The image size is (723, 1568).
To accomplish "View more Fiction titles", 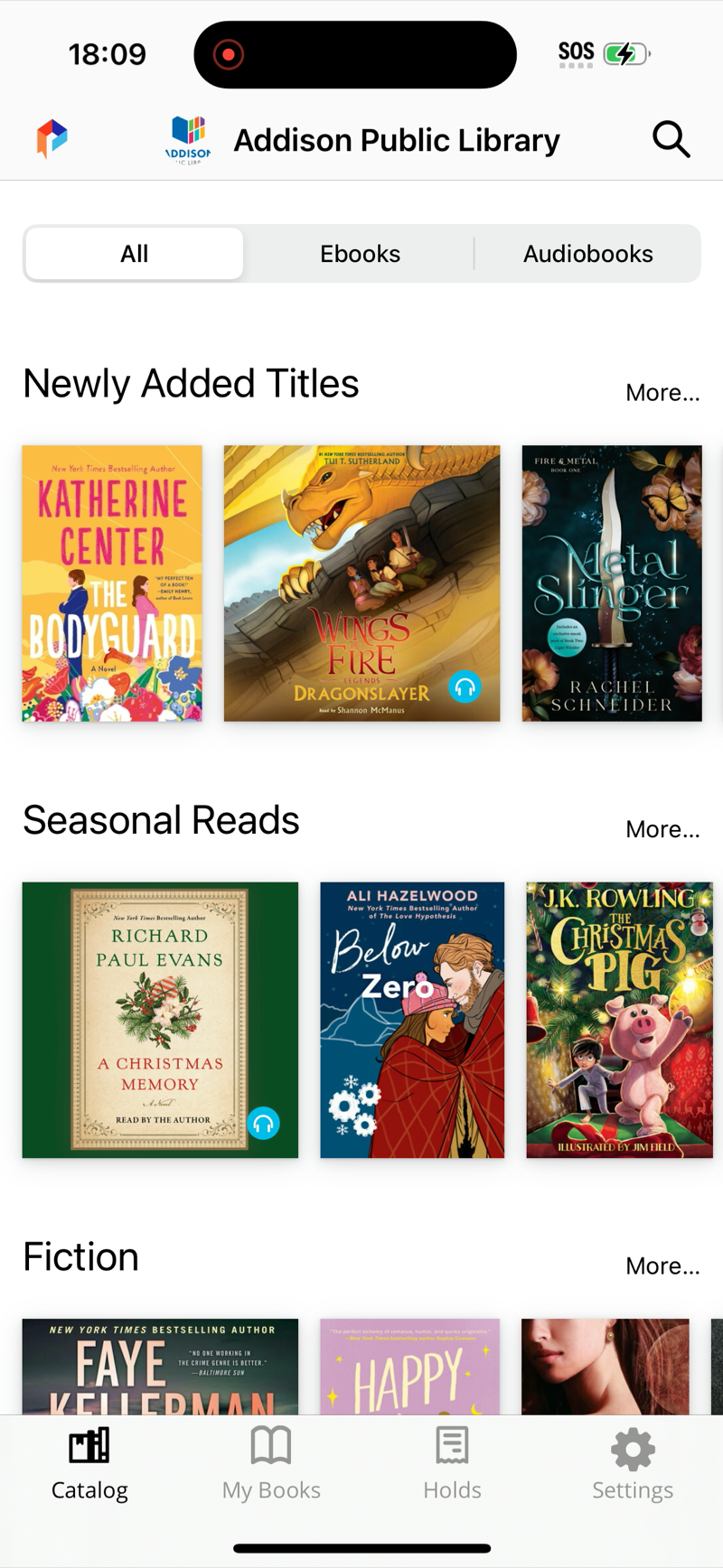I will pos(662,1265).
